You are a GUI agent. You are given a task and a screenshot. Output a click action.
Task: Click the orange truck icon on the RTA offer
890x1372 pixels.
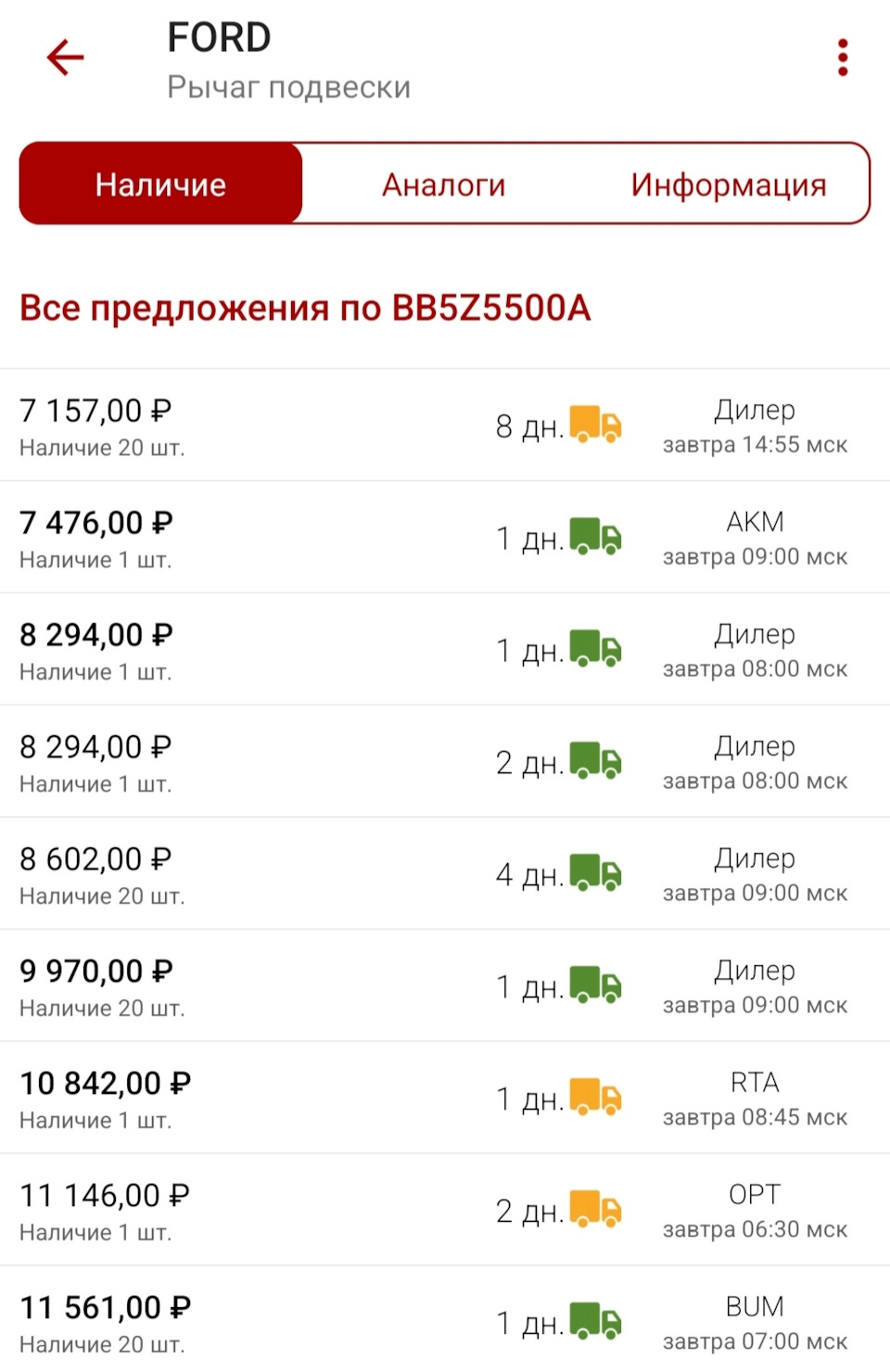coord(594,1098)
